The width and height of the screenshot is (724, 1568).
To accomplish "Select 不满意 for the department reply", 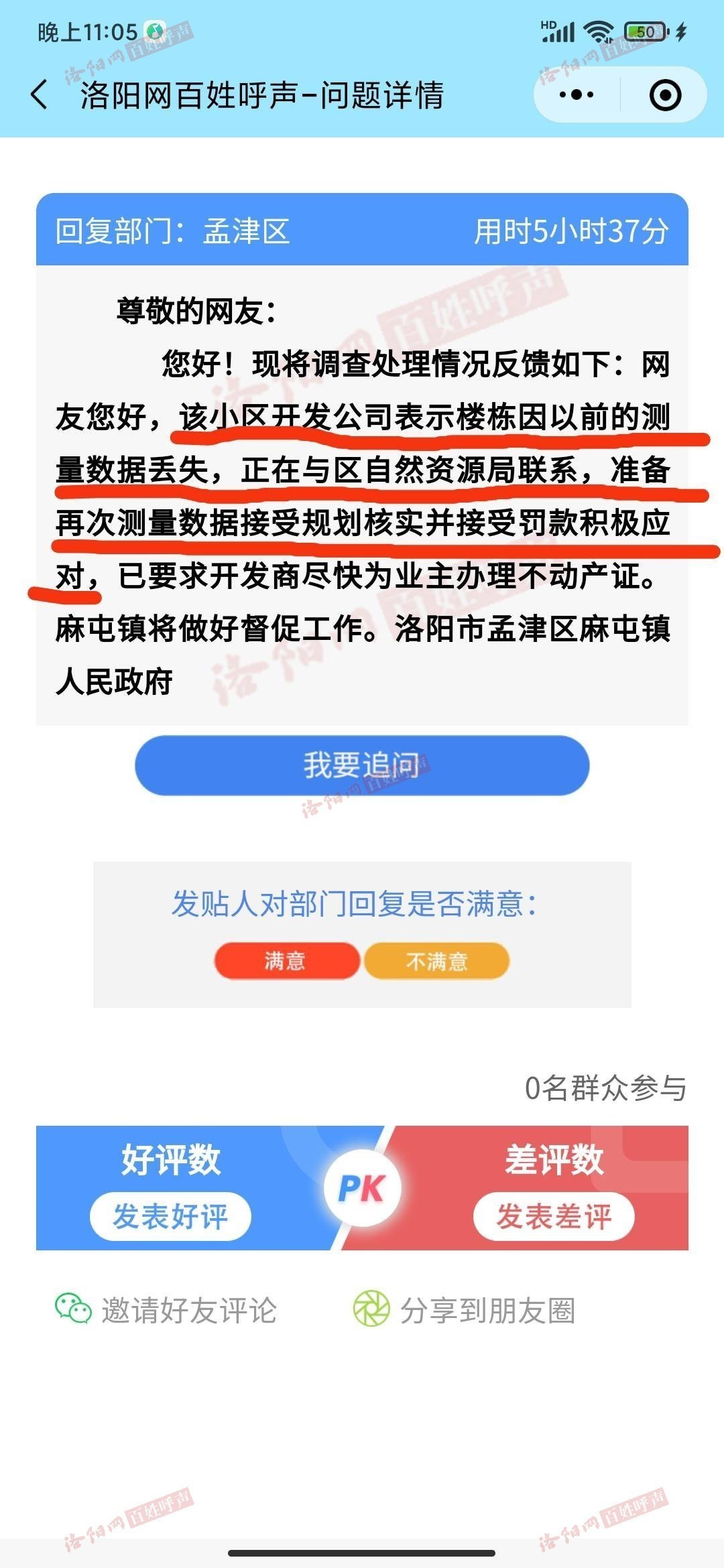I will pyautogui.click(x=436, y=961).
